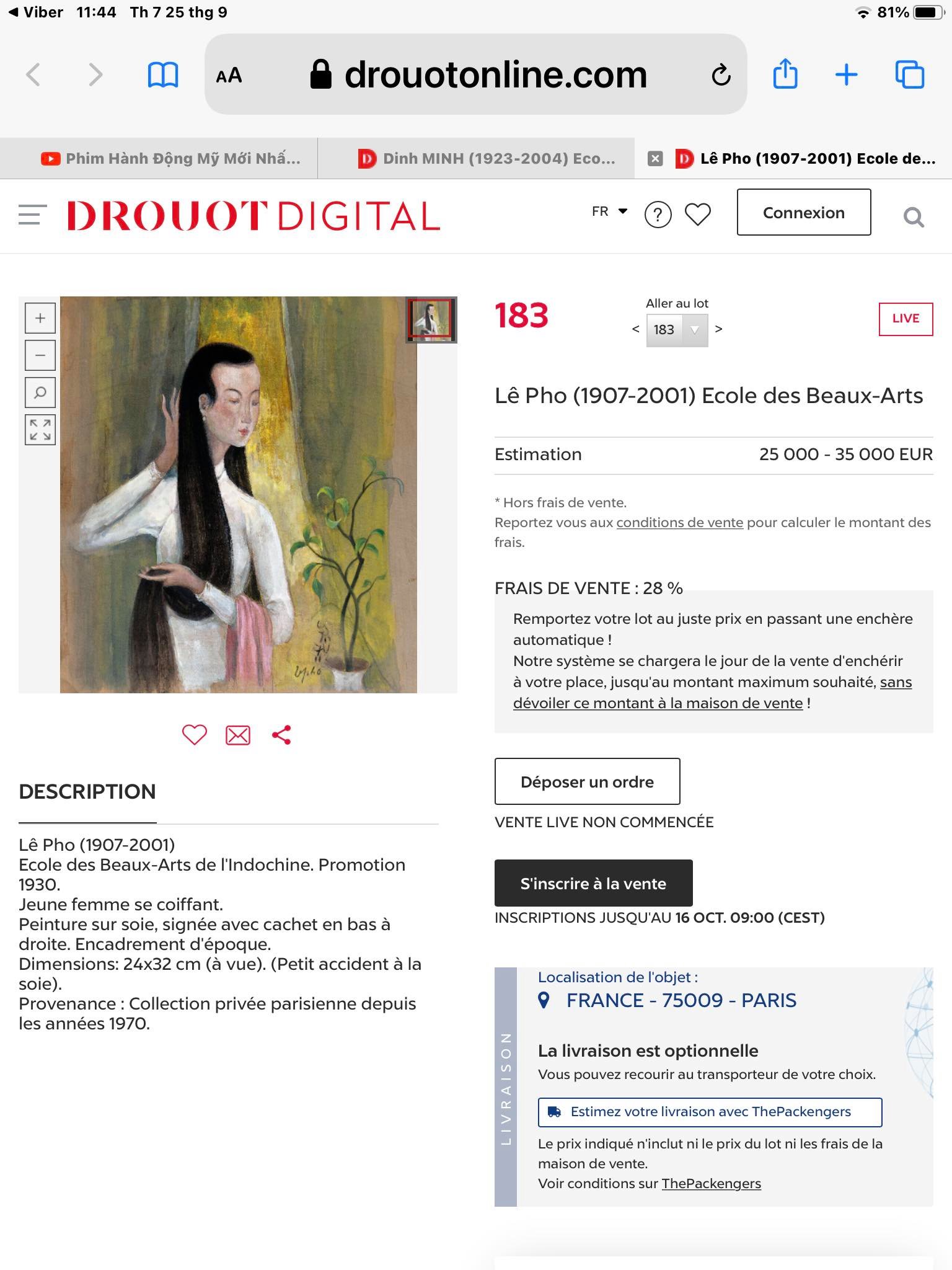Tap the Connexion button
952x1270 pixels.
click(803, 213)
